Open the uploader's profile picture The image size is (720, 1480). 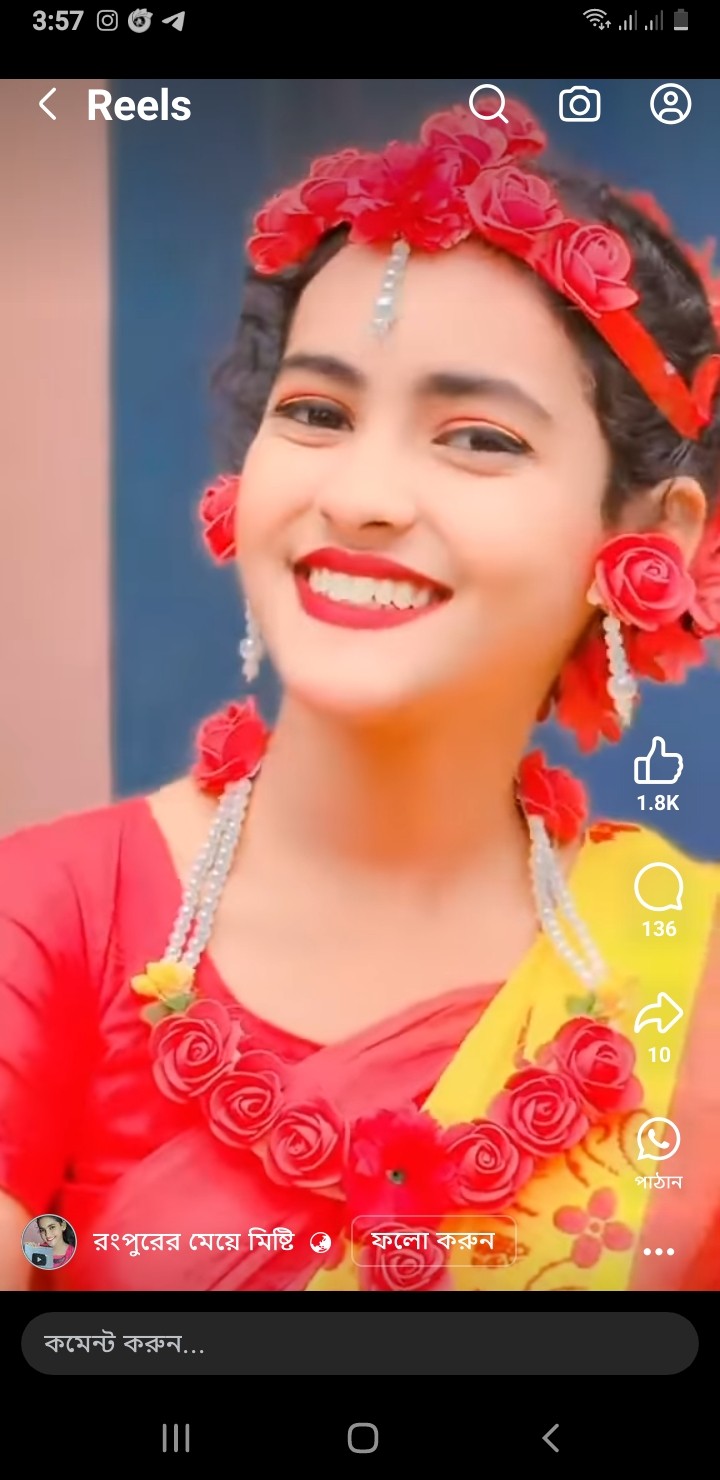point(49,1242)
